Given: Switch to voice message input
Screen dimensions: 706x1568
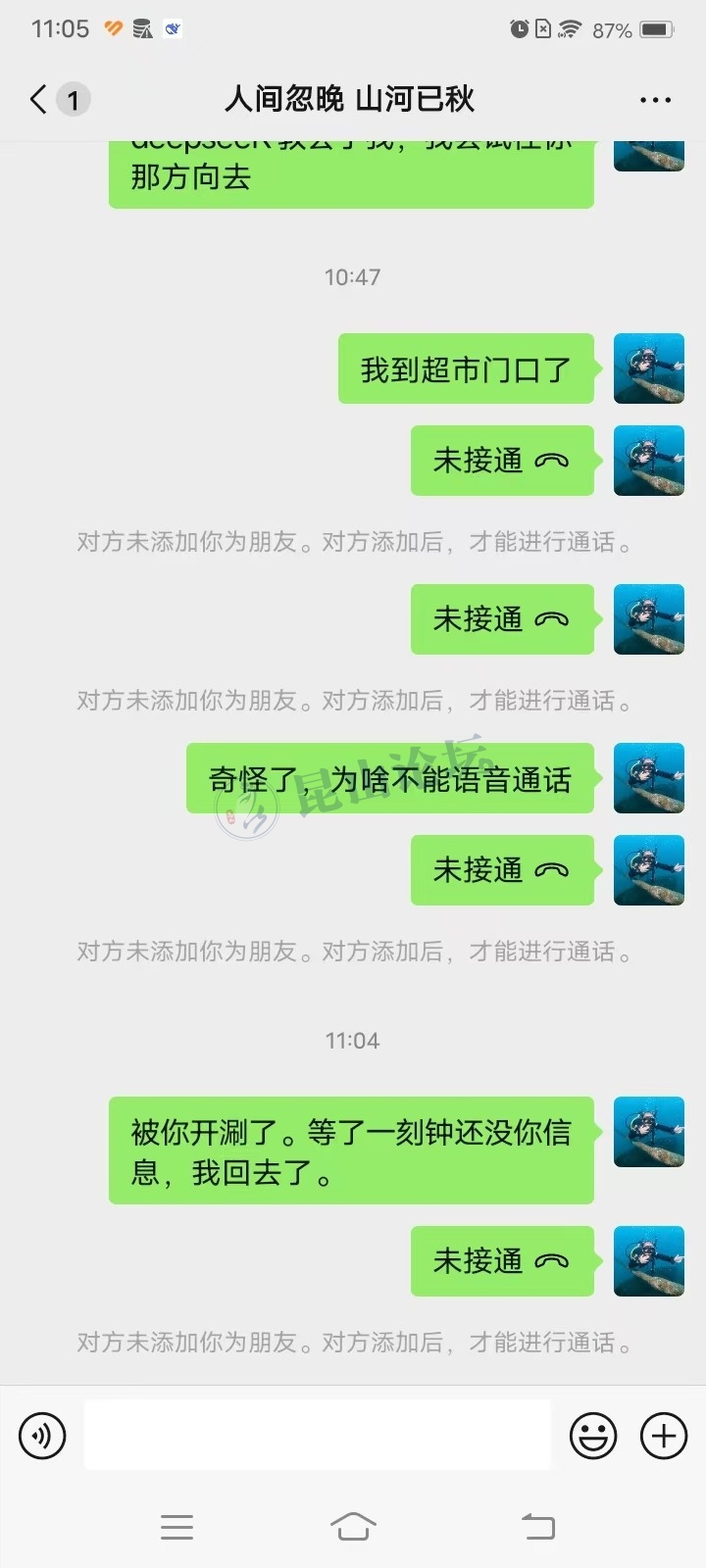Looking at the screenshot, I should tap(42, 1437).
